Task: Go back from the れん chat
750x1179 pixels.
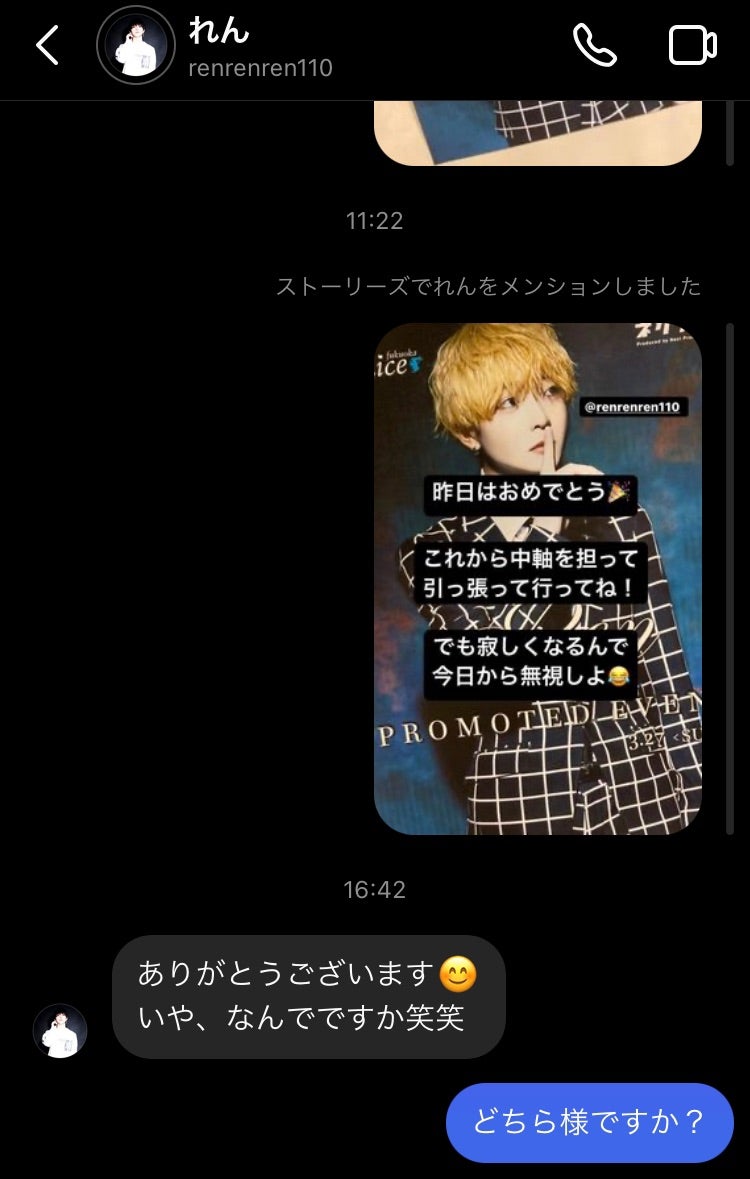Action: (48, 46)
